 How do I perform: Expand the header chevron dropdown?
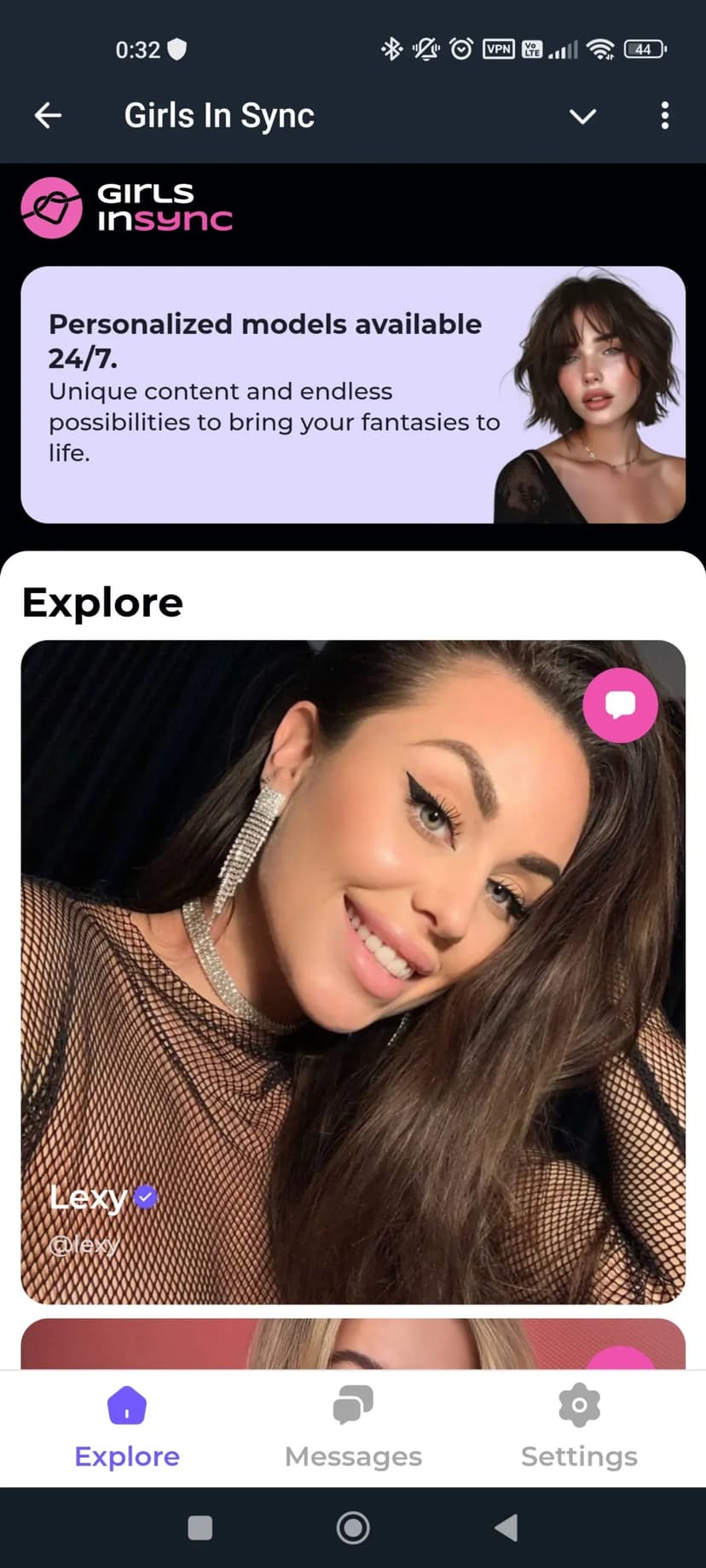(582, 116)
